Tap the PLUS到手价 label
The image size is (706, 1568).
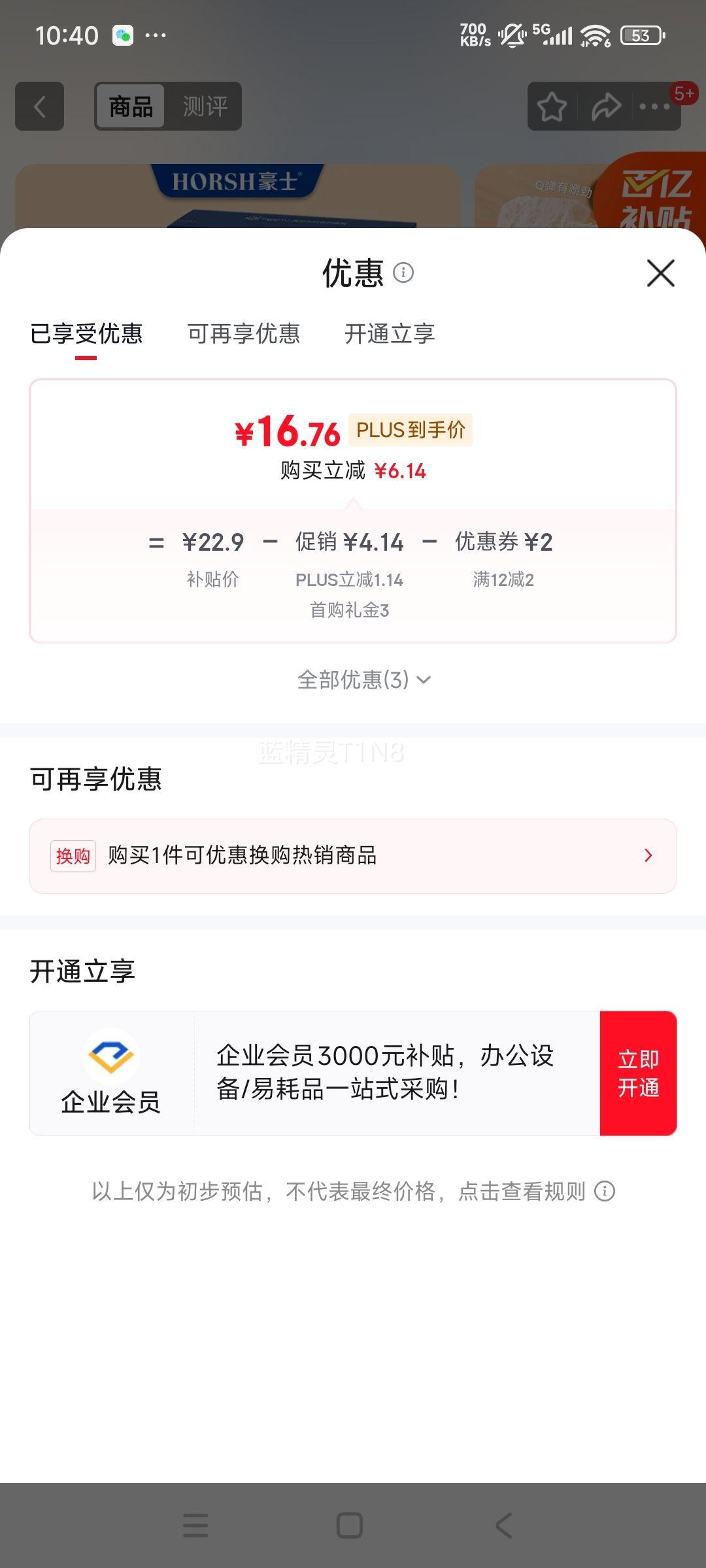411,430
